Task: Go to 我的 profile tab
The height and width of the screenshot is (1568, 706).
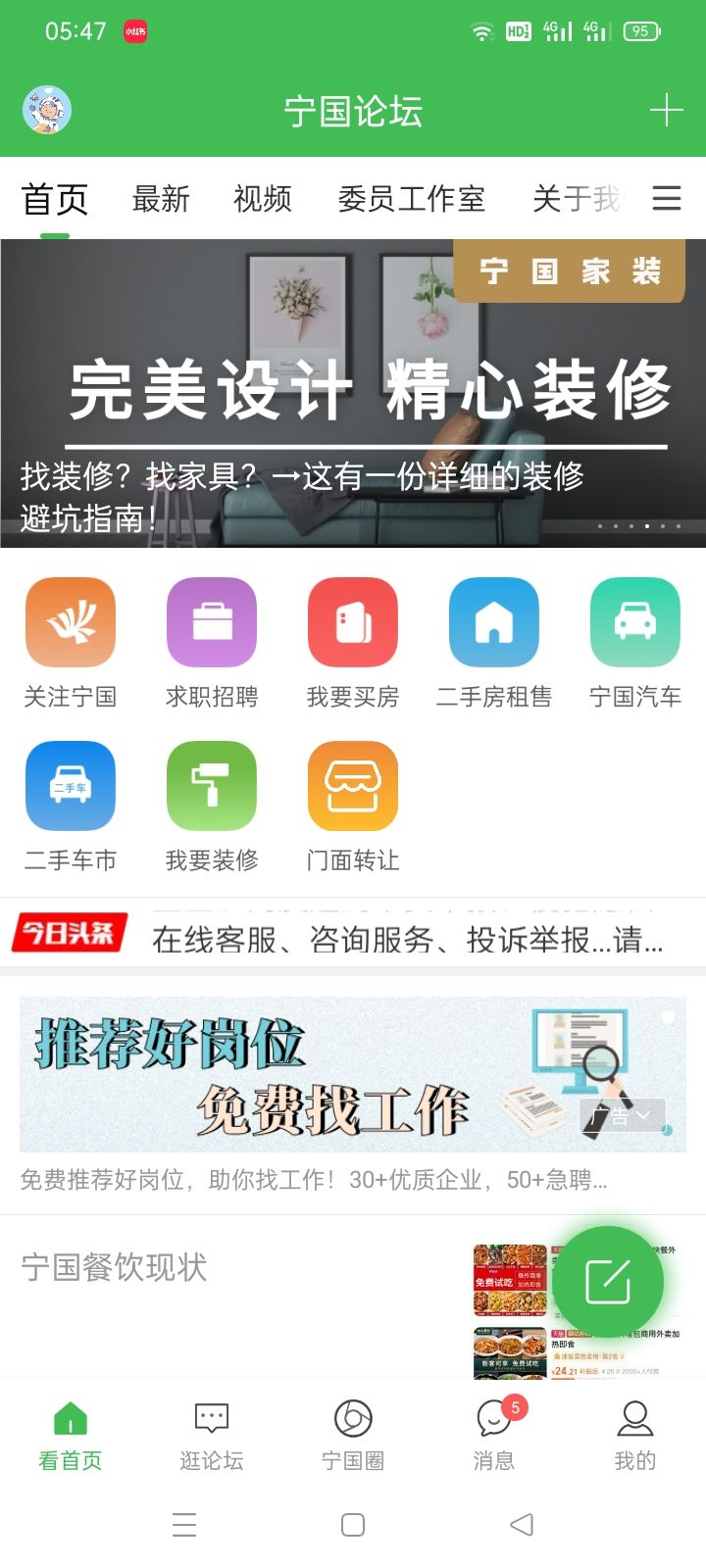Action: [635, 1436]
